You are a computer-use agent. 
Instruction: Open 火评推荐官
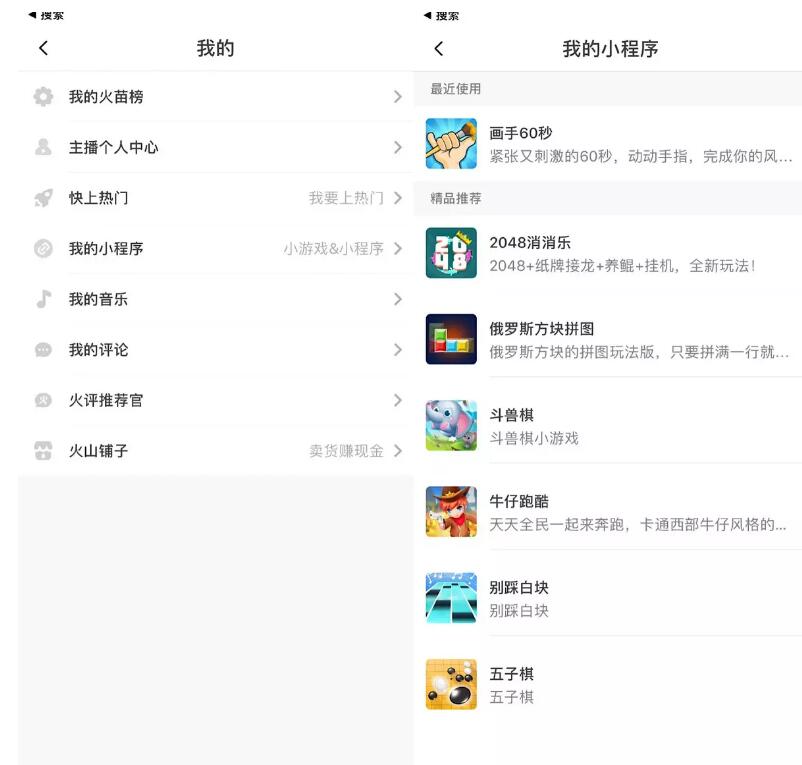click(x=215, y=400)
